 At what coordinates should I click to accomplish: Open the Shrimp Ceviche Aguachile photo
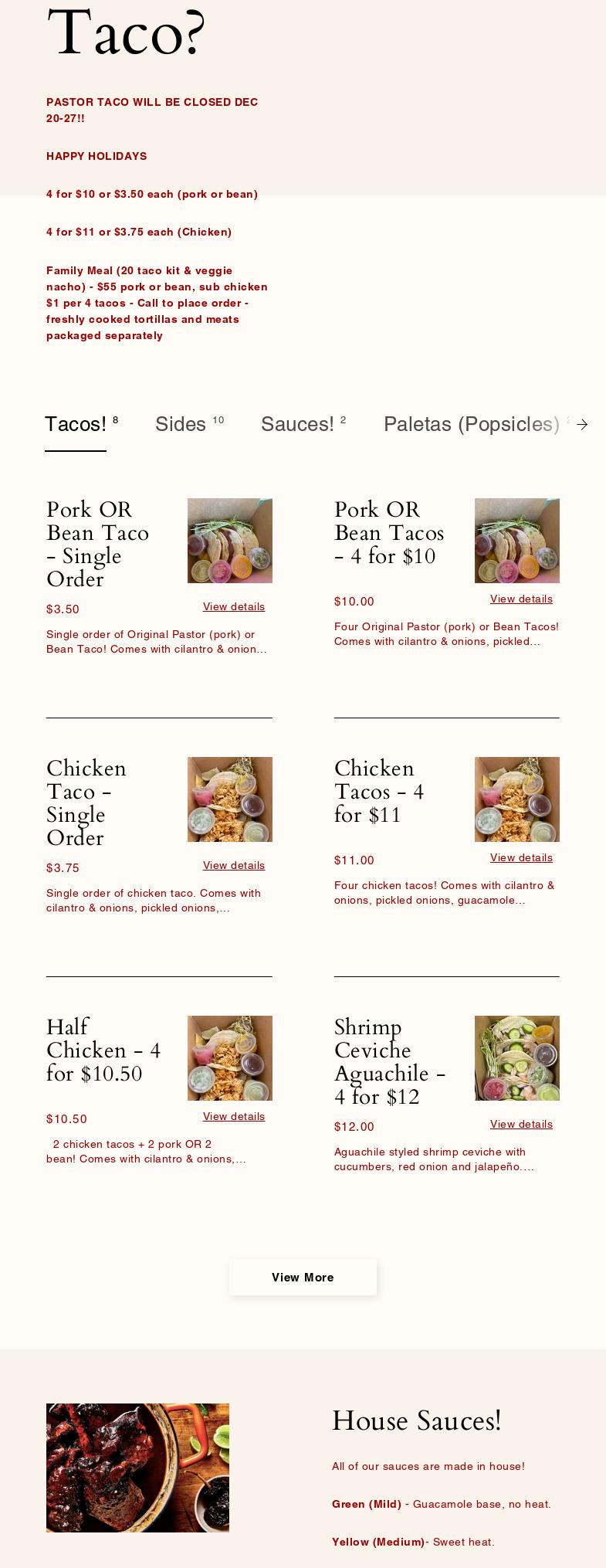click(x=517, y=1058)
